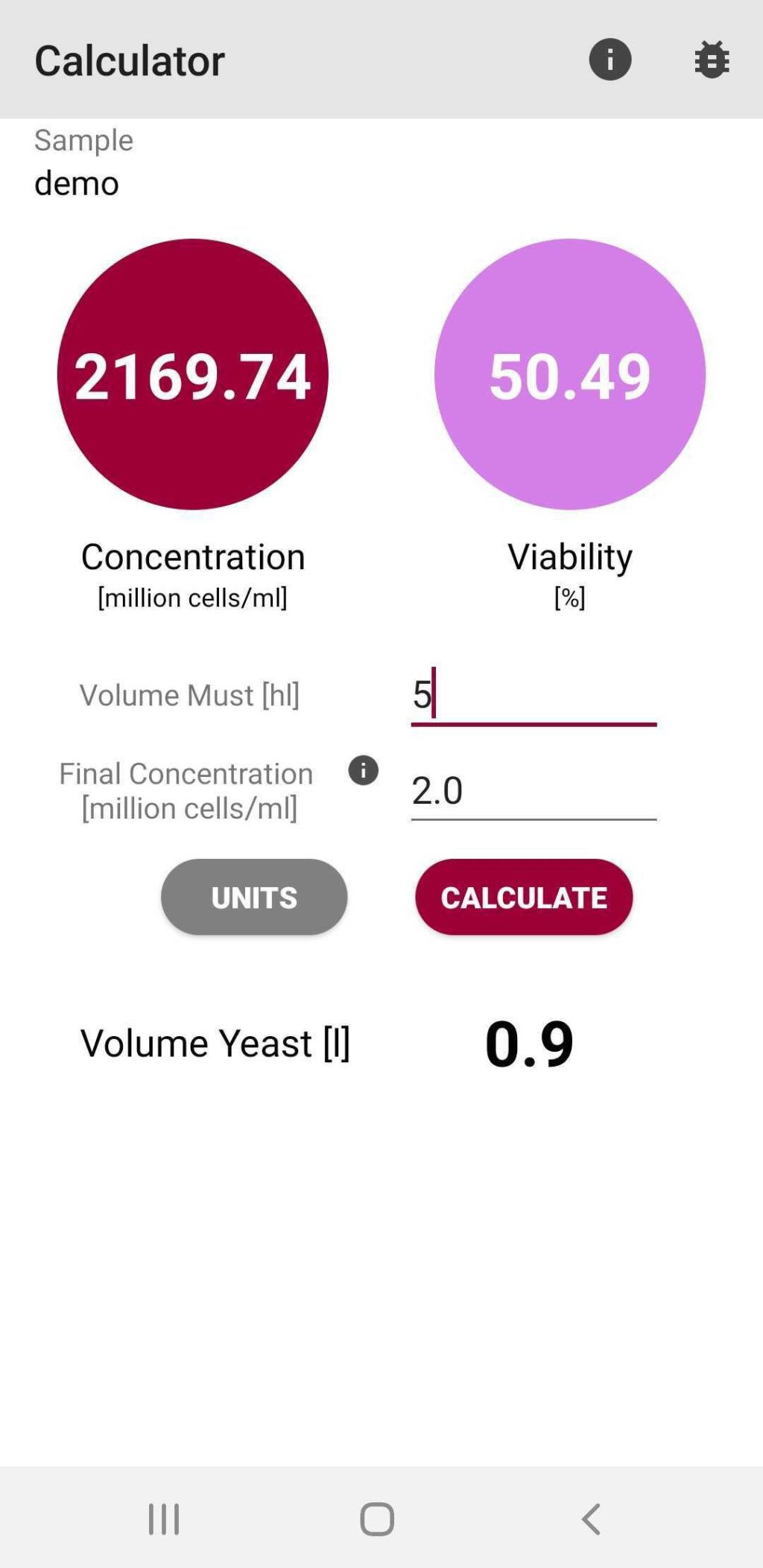Tap the Sample label
The height and width of the screenshot is (1568, 763).
[83, 140]
